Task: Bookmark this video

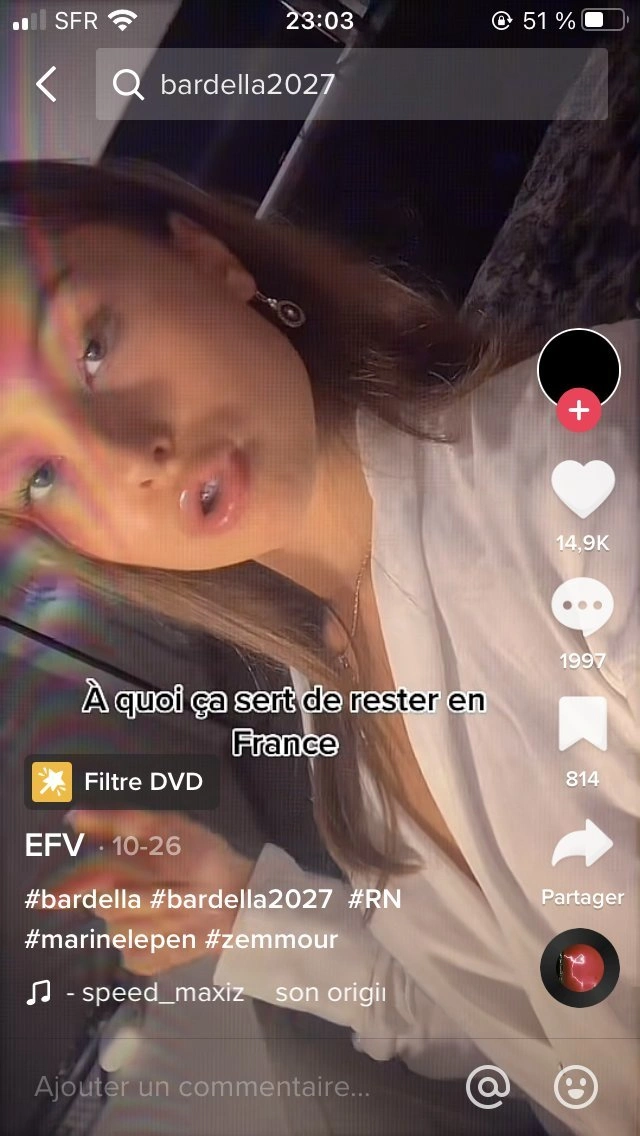Action: tap(583, 724)
